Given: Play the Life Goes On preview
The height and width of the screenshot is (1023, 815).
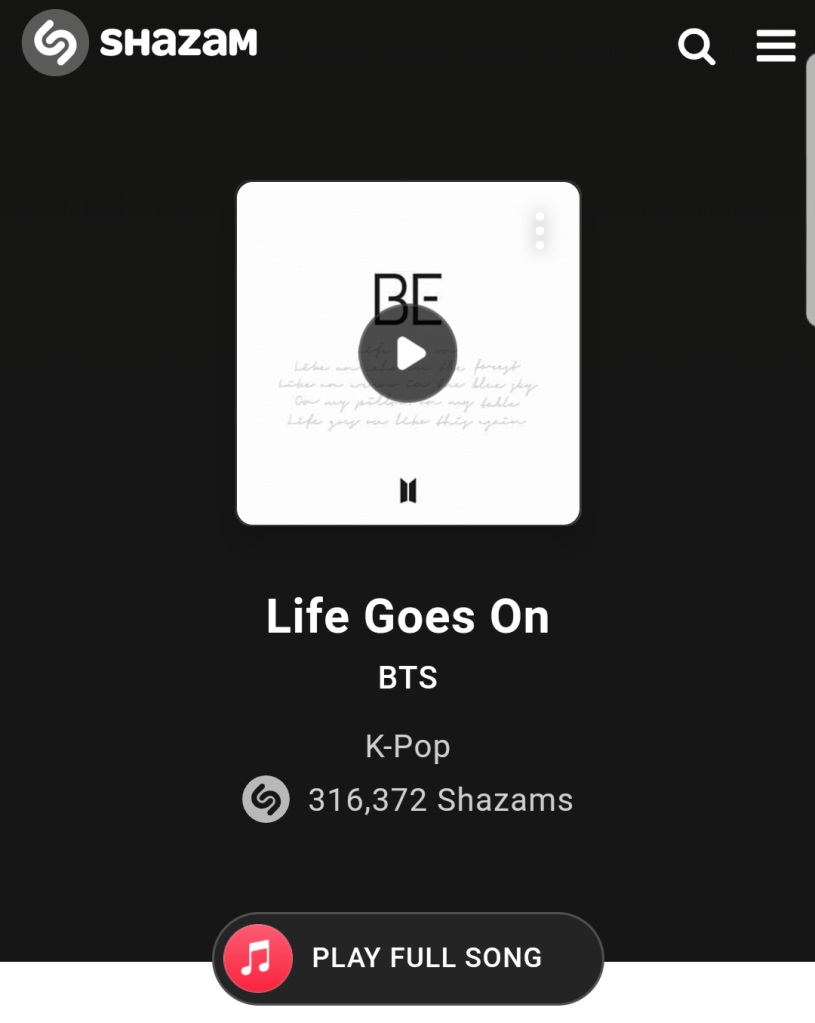Looking at the screenshot, I should (x=408, y=353).
